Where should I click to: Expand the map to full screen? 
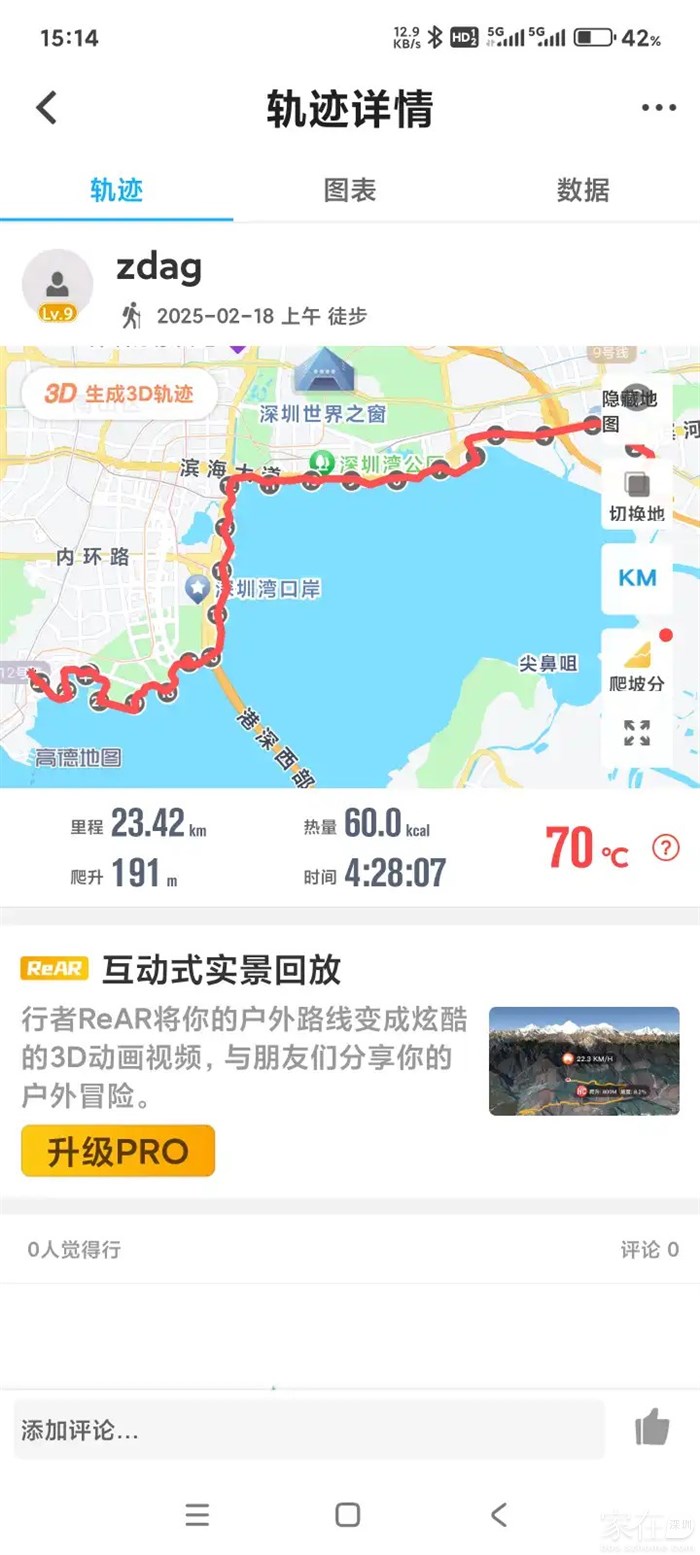pos(636,733)
